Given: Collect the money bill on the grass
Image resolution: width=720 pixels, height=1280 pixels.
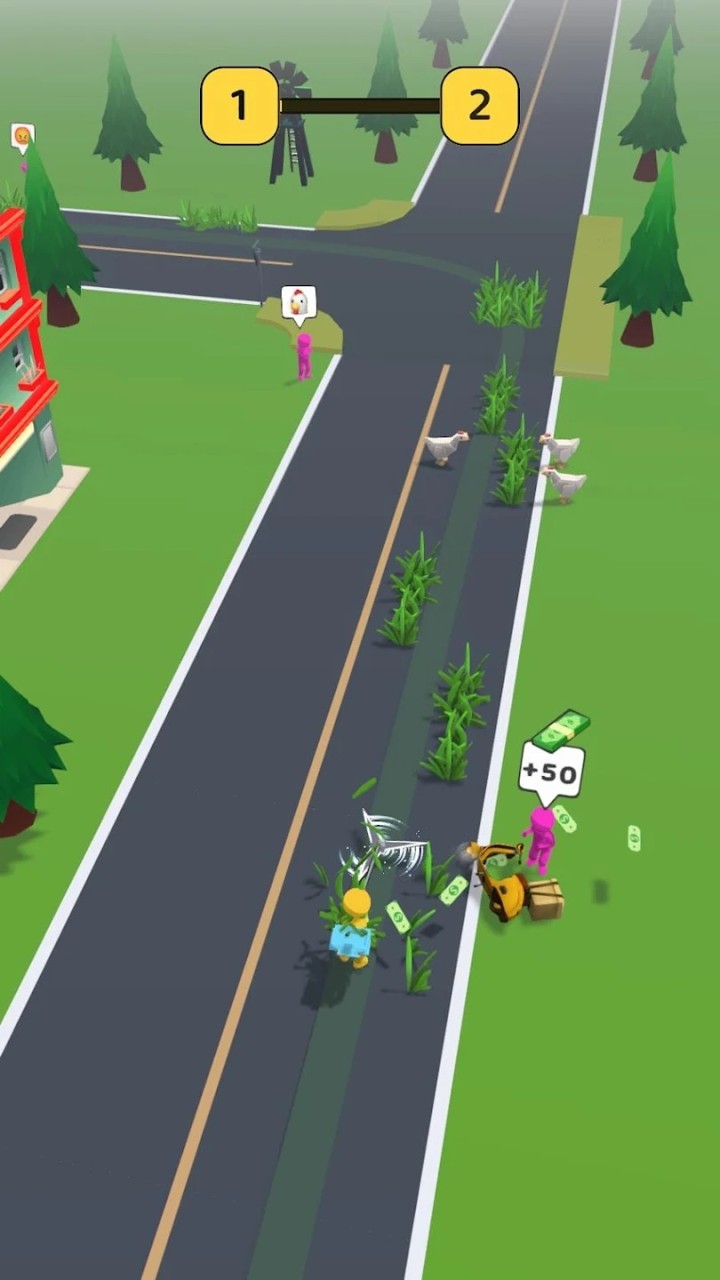Looking at the screenshot, I should point(636,840).
